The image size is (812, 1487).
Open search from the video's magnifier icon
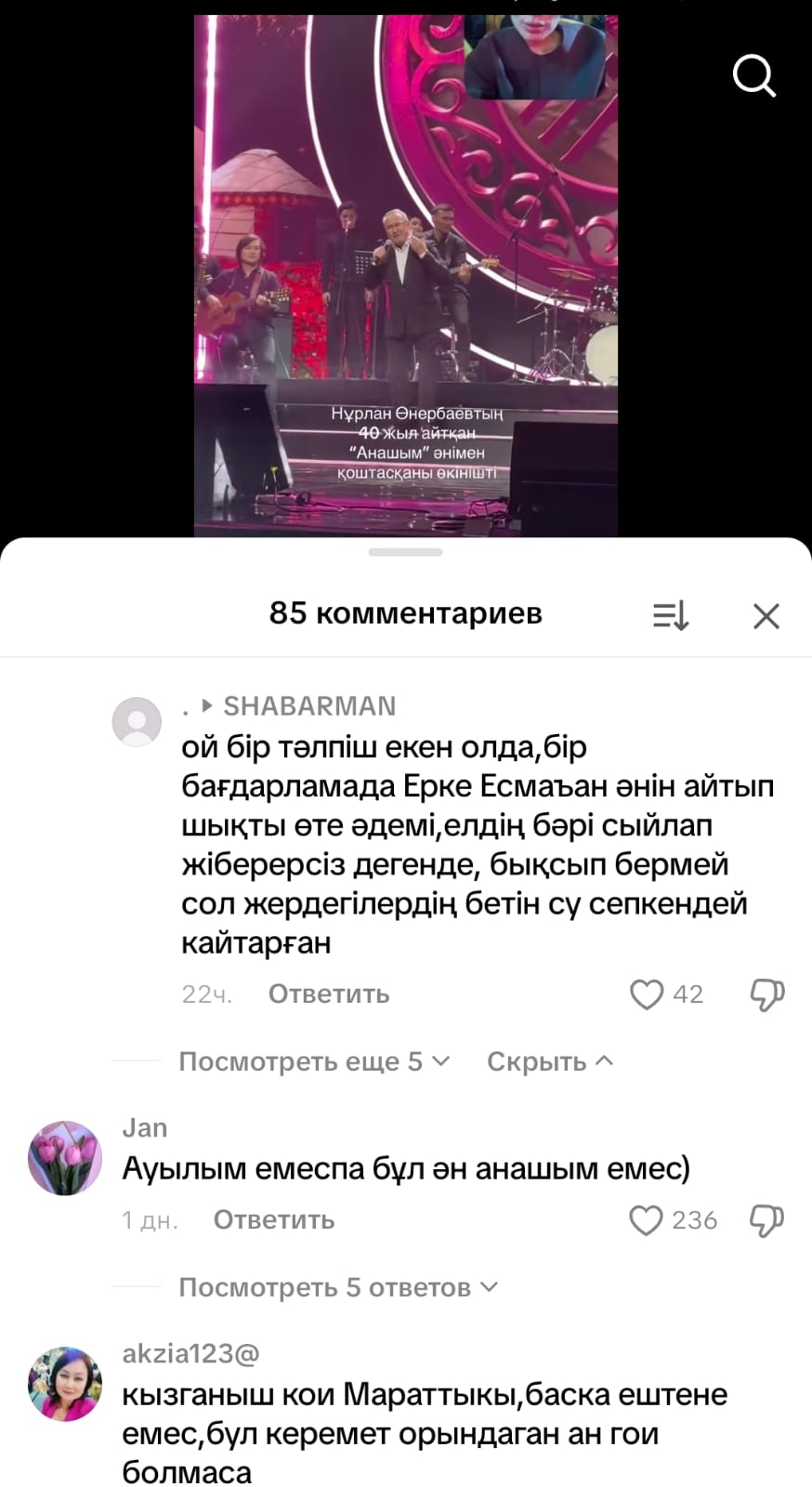click(753, 75)
